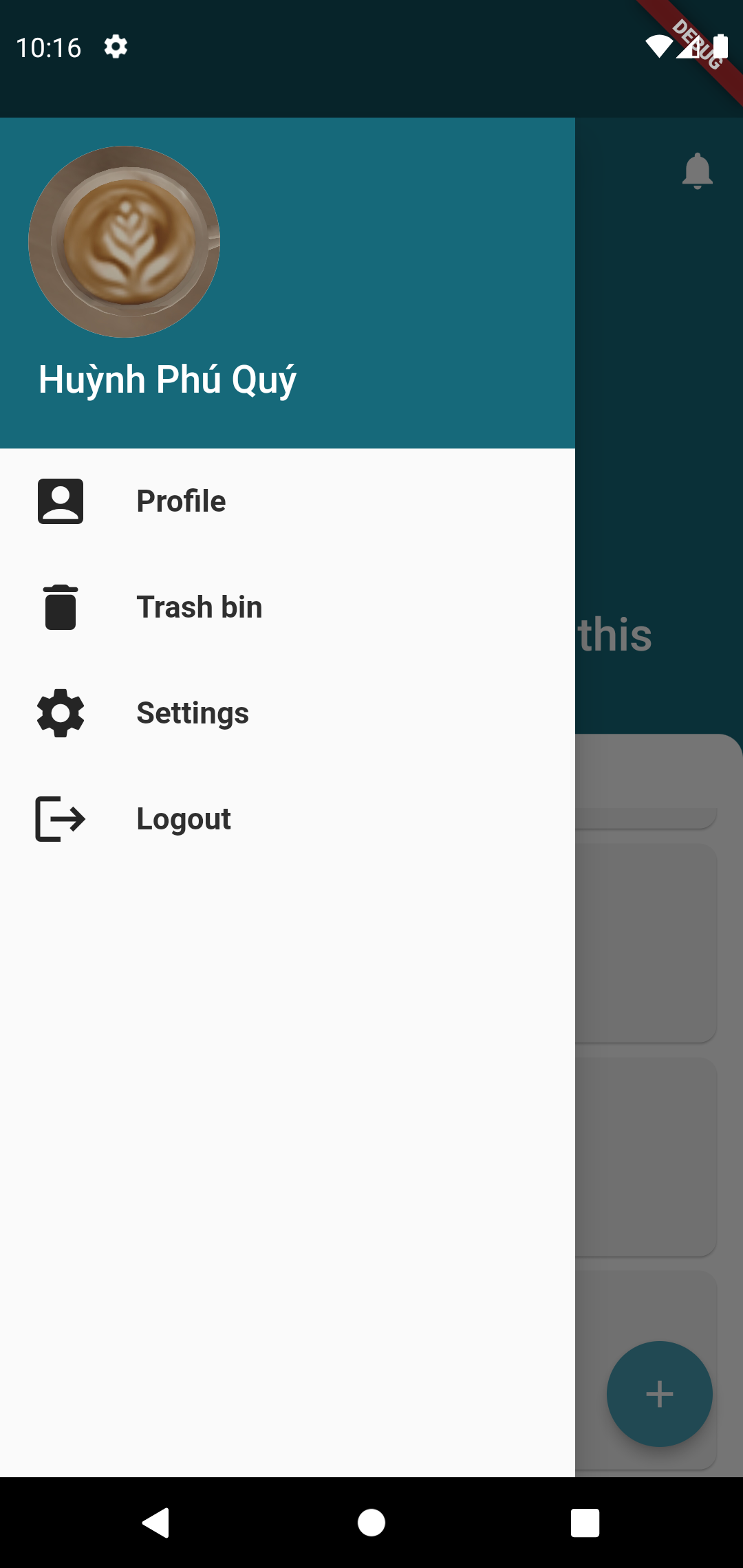The image size is (743, 1568).
Task: Open the Trash bin menu entry
Action: [200, 607]
